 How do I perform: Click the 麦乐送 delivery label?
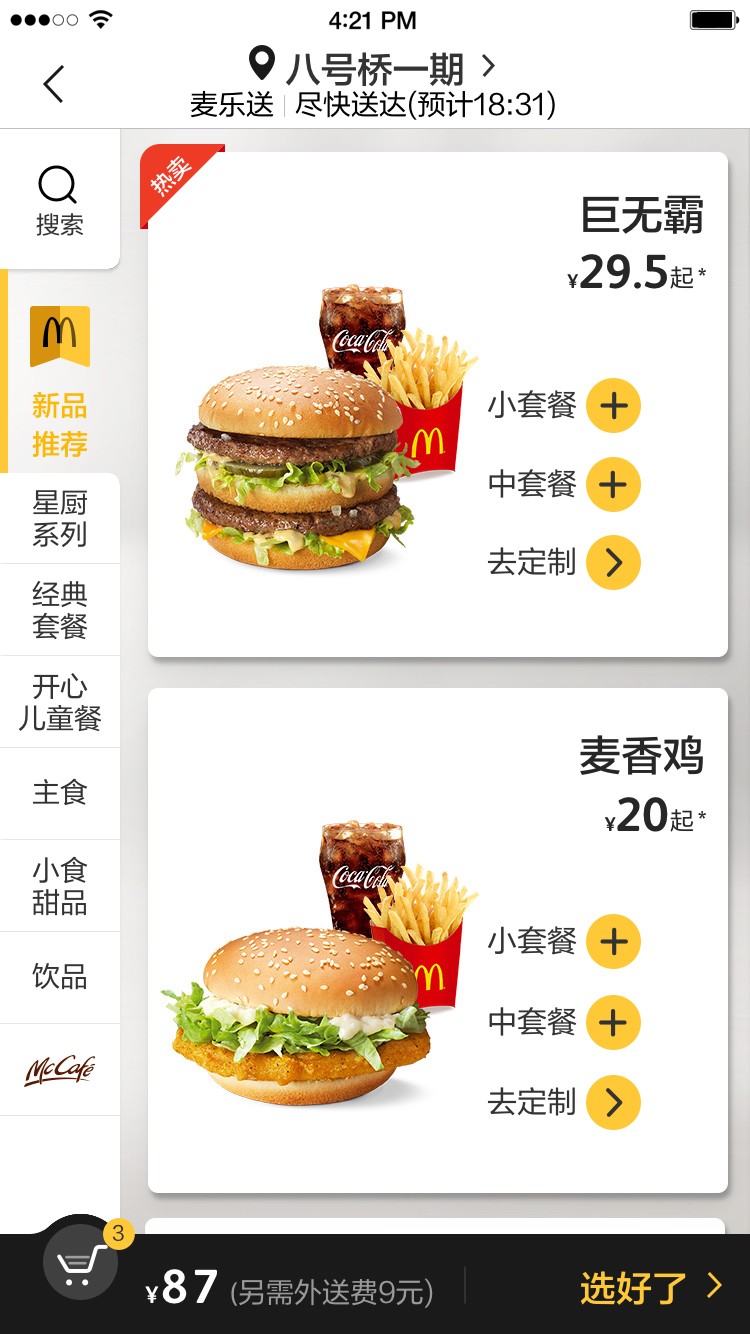(231, 105)
